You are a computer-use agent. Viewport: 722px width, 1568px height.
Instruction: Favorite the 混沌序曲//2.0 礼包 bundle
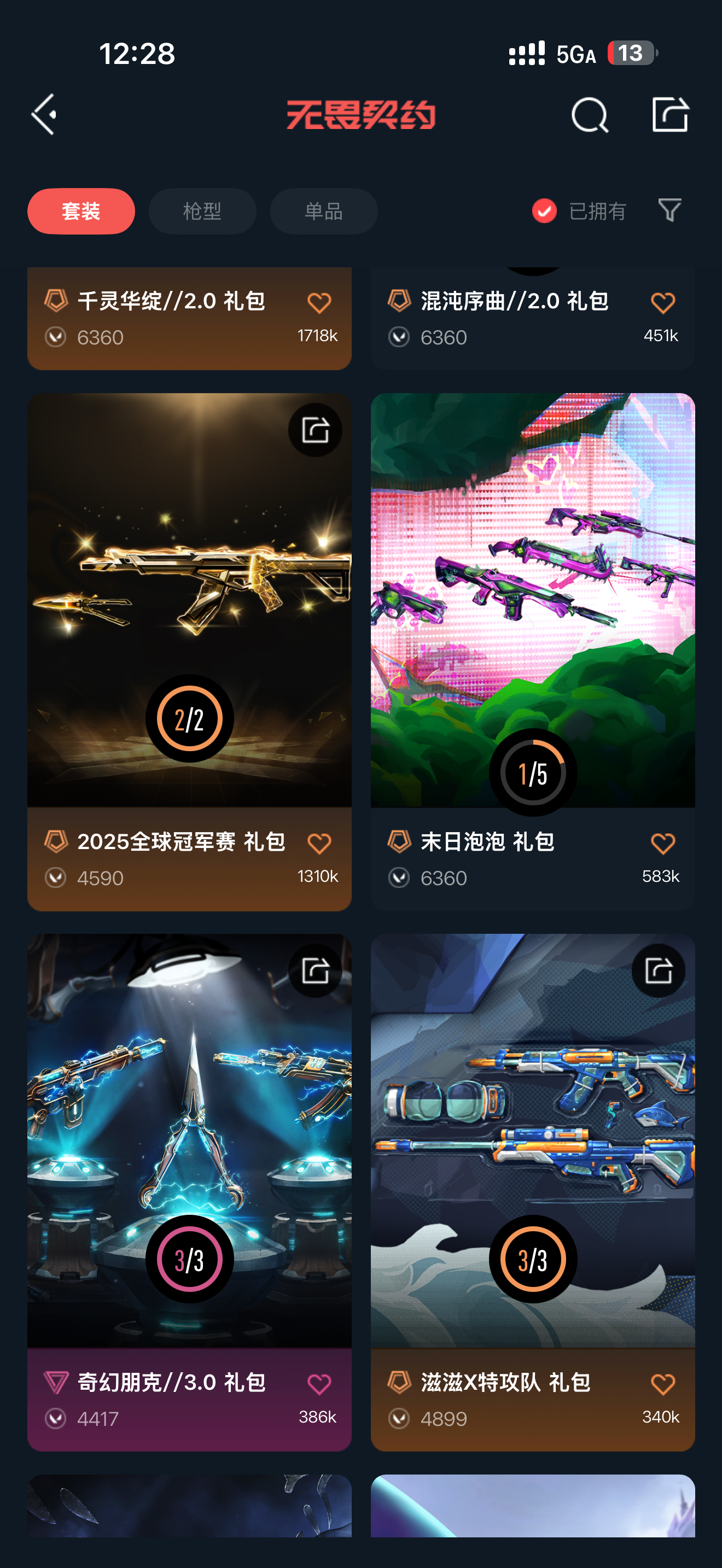[x=662, y=302]
